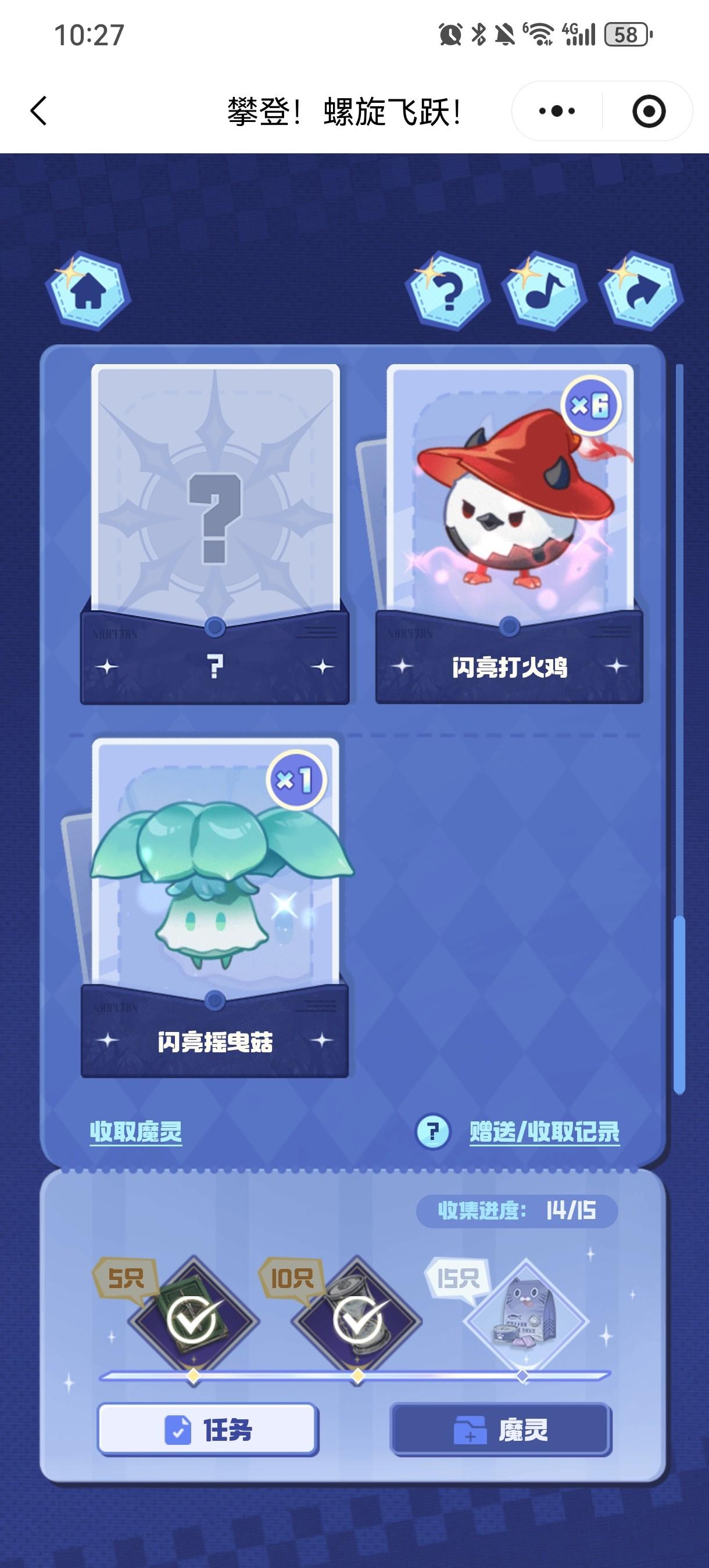Select the 魔灵 button
This screenshot has height=1568, width=709.
(x=501, y=1430)
